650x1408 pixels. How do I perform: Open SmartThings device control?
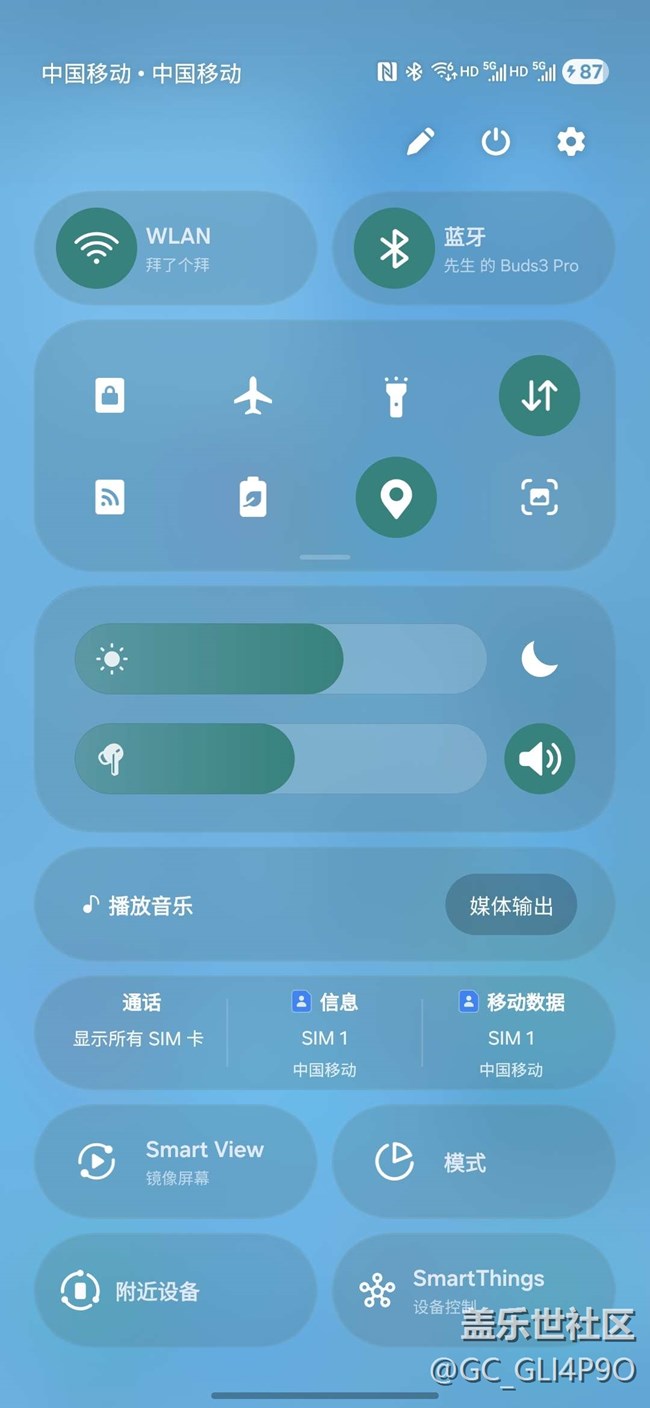tap(473, 1290)
